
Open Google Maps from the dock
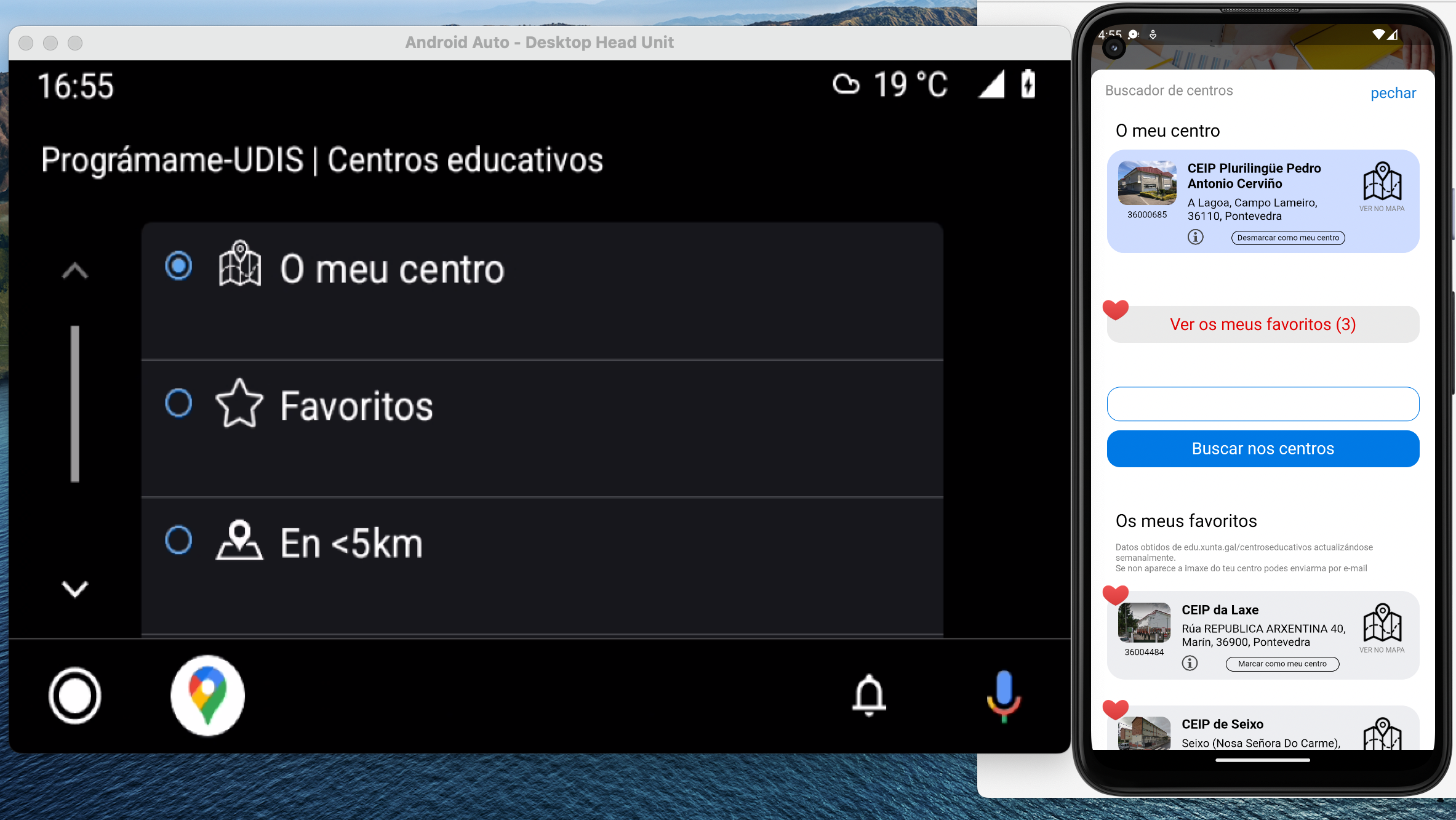207,696
